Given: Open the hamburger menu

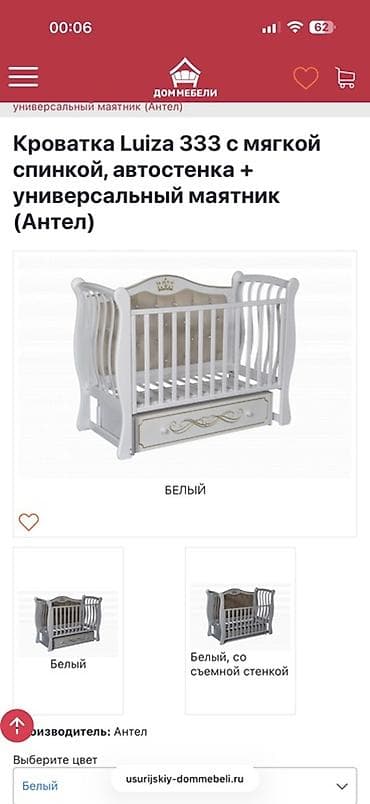Looking at the screenshot, I should point(23,77).
